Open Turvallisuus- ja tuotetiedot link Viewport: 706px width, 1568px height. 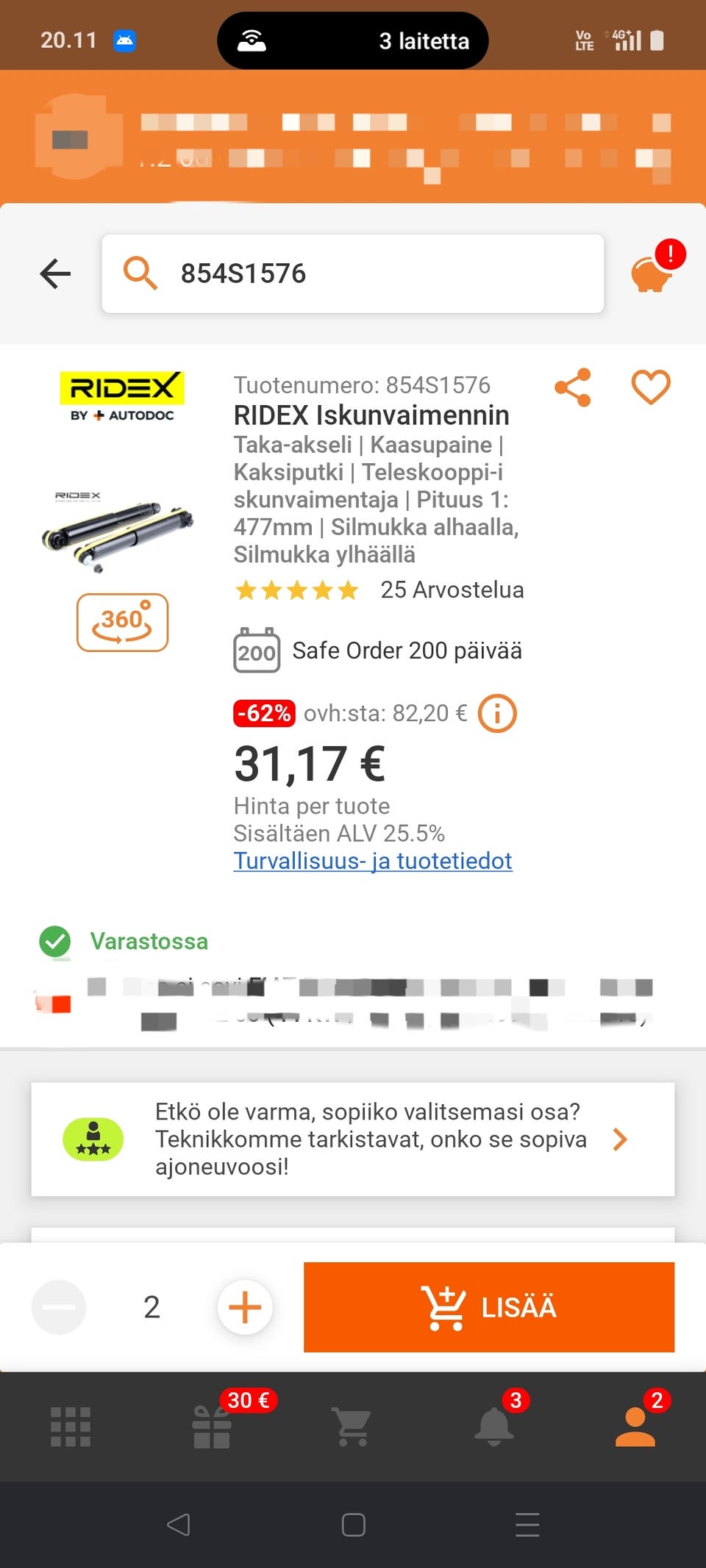373,861
